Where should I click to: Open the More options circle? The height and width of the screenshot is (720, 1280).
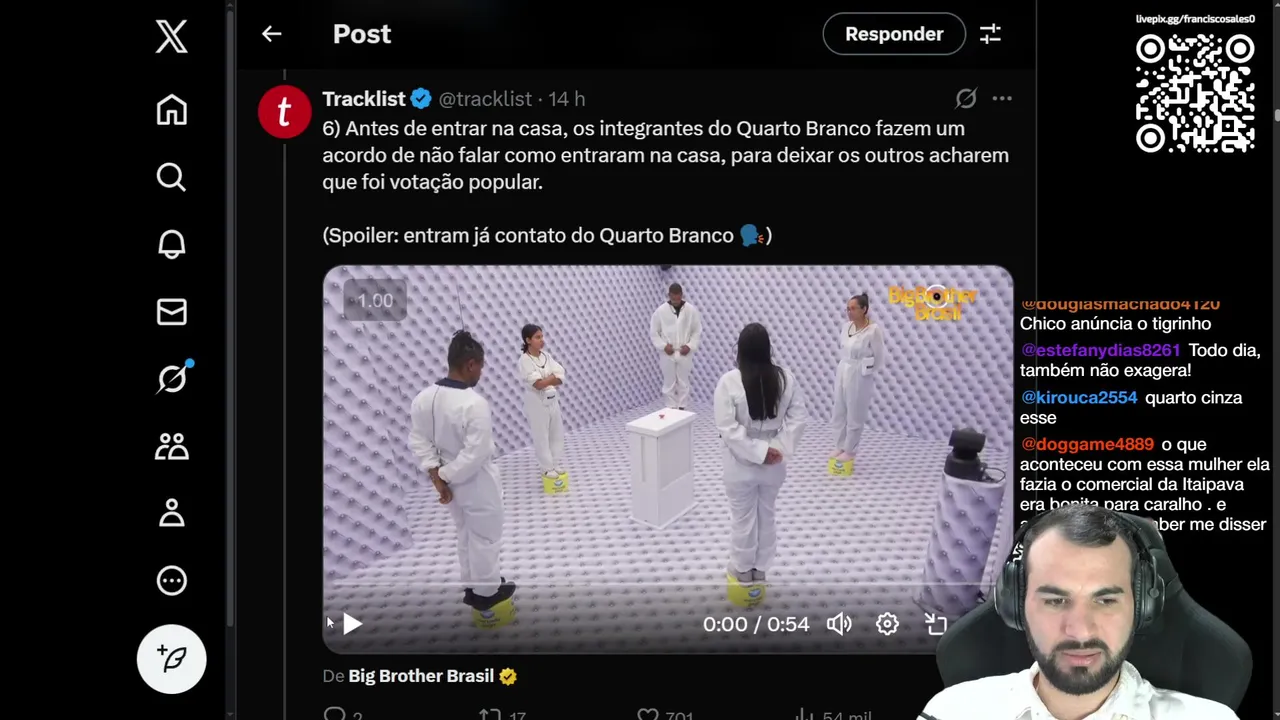click(x=172, y=580)
